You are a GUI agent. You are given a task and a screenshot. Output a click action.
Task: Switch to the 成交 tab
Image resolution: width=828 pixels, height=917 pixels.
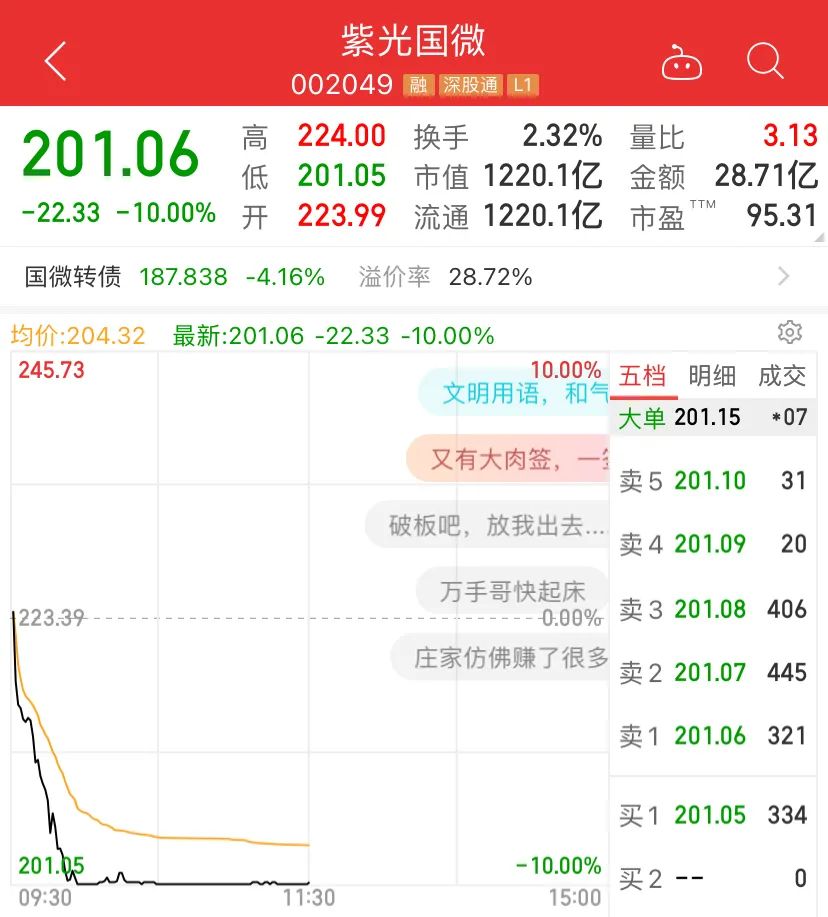pyautogui.click(x=782, y=376)
